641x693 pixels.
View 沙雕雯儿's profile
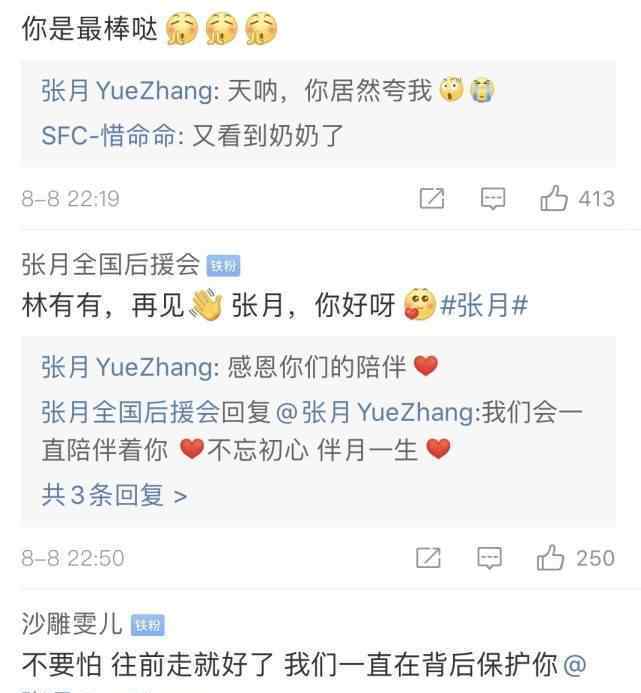pos(72,624)
